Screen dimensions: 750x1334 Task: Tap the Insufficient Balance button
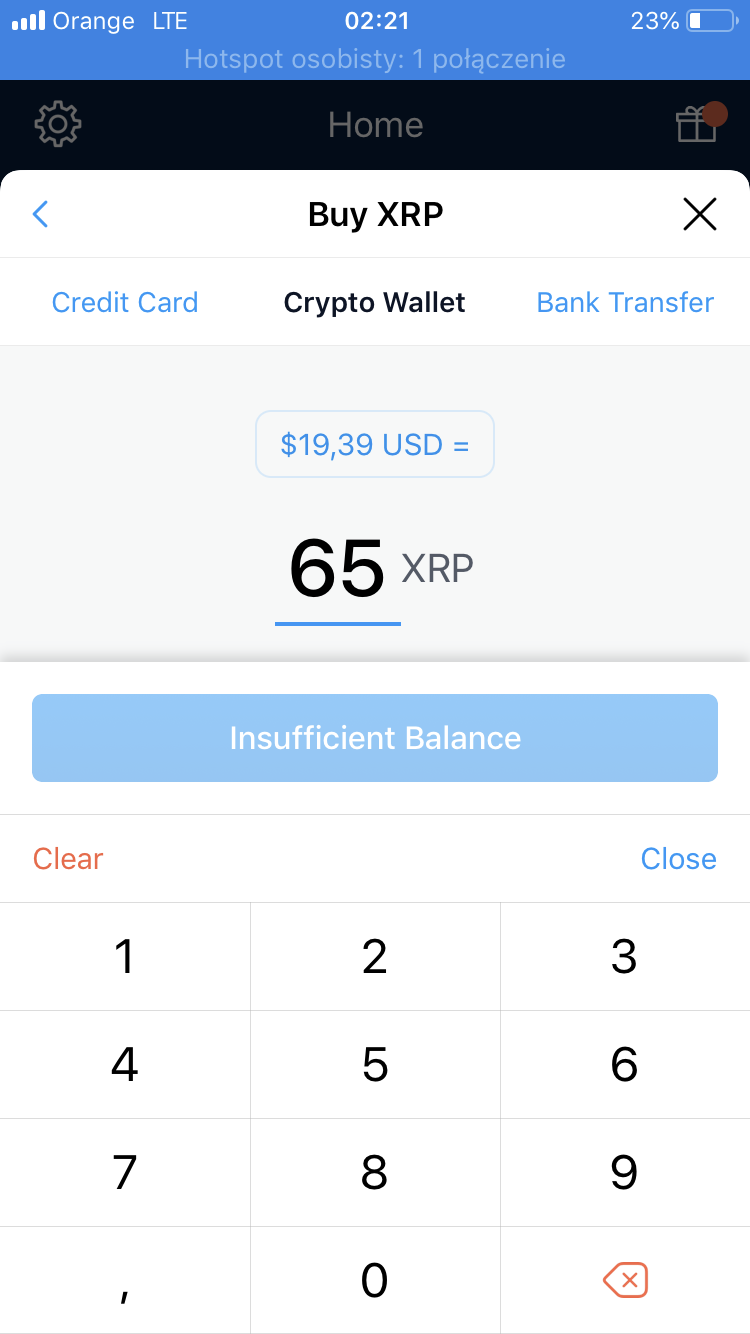[x=374, y=738]
